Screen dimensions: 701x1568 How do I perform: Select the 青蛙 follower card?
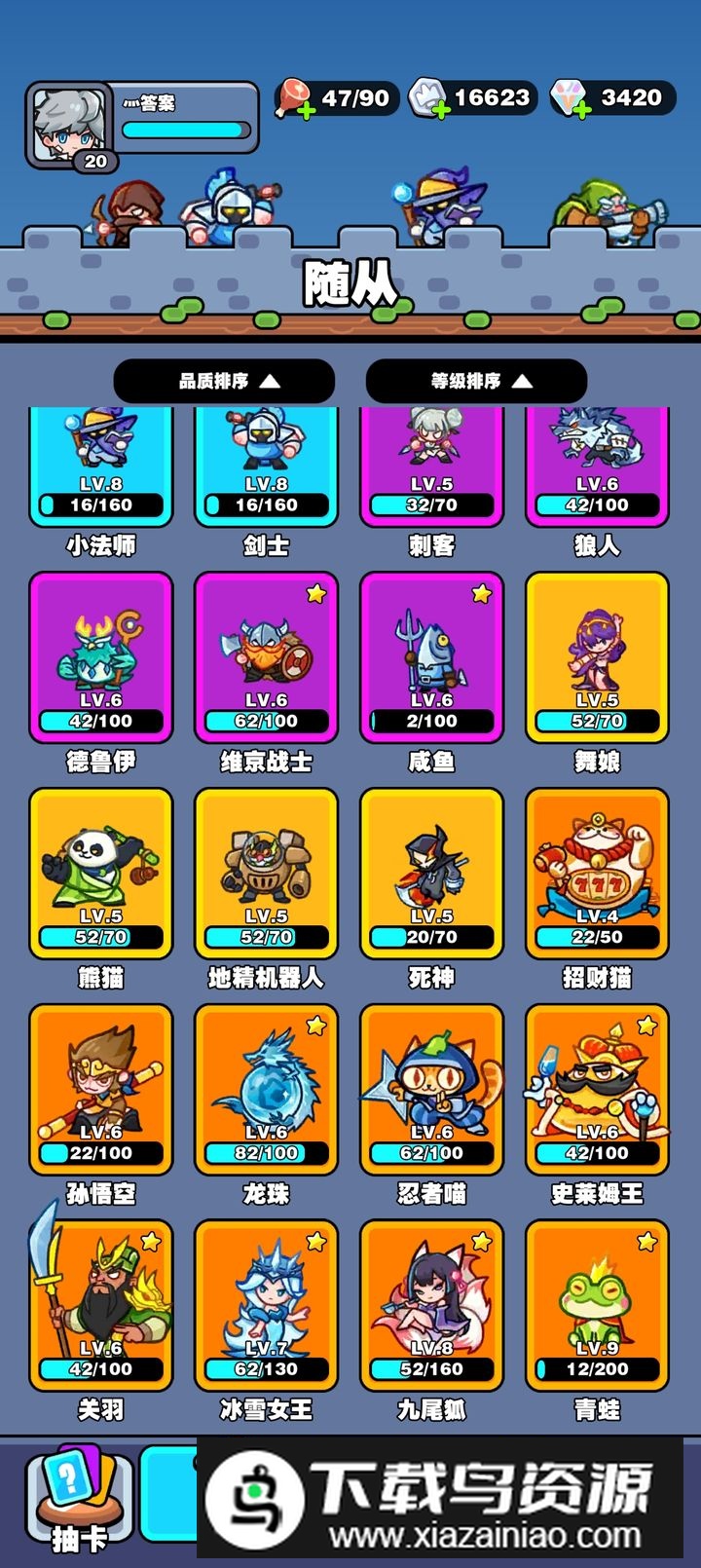point(597,1306)
